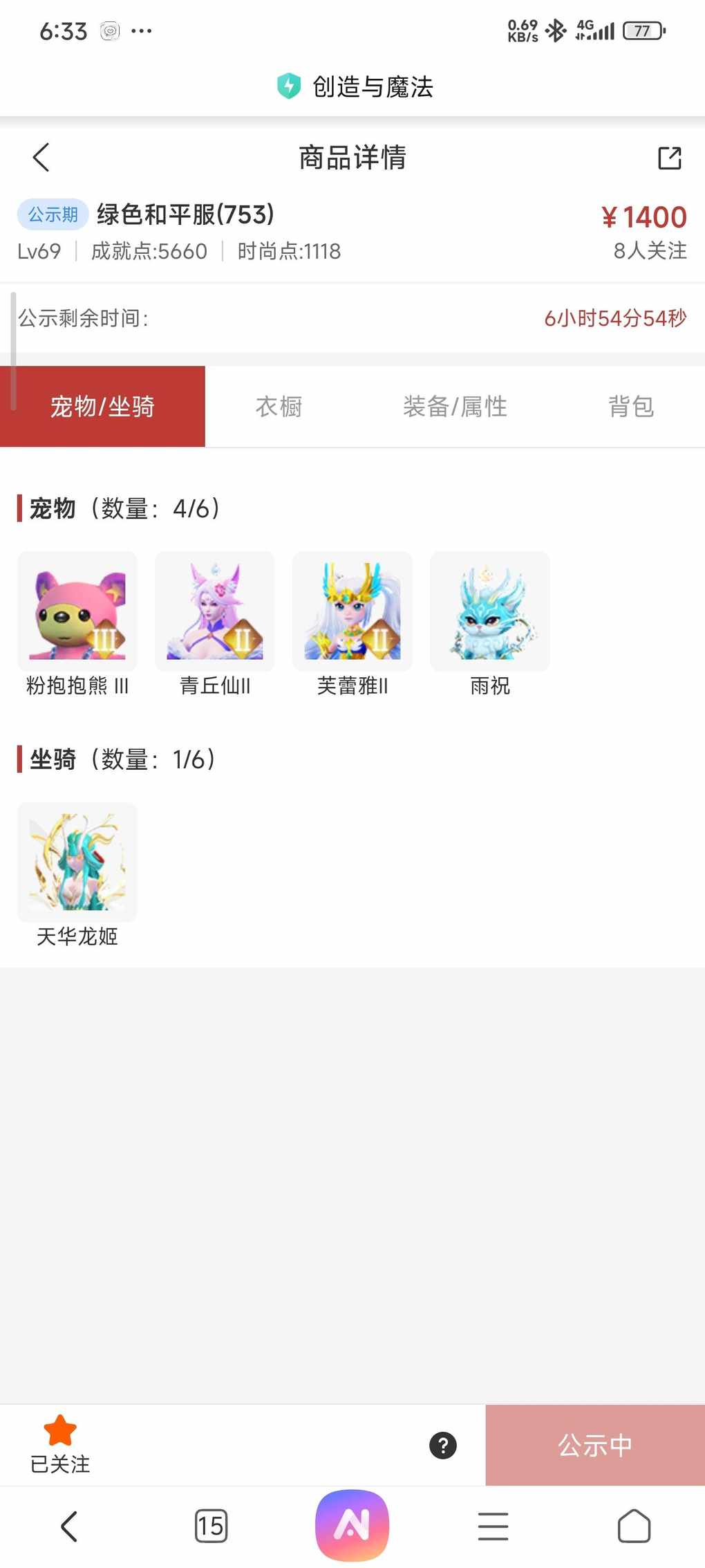
Task: Navigate back using the browser toolbar arrow
Action: (x=69, y=1526)
